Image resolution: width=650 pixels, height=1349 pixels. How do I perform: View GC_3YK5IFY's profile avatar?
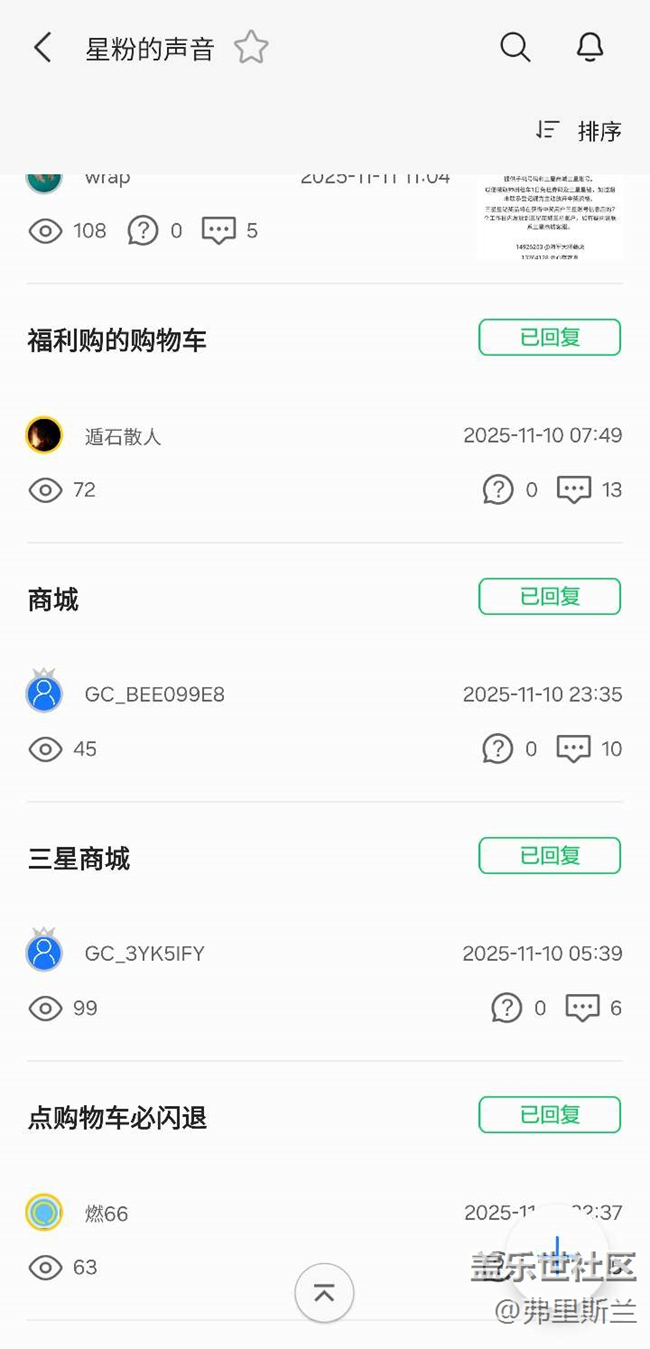pos(44,952)
